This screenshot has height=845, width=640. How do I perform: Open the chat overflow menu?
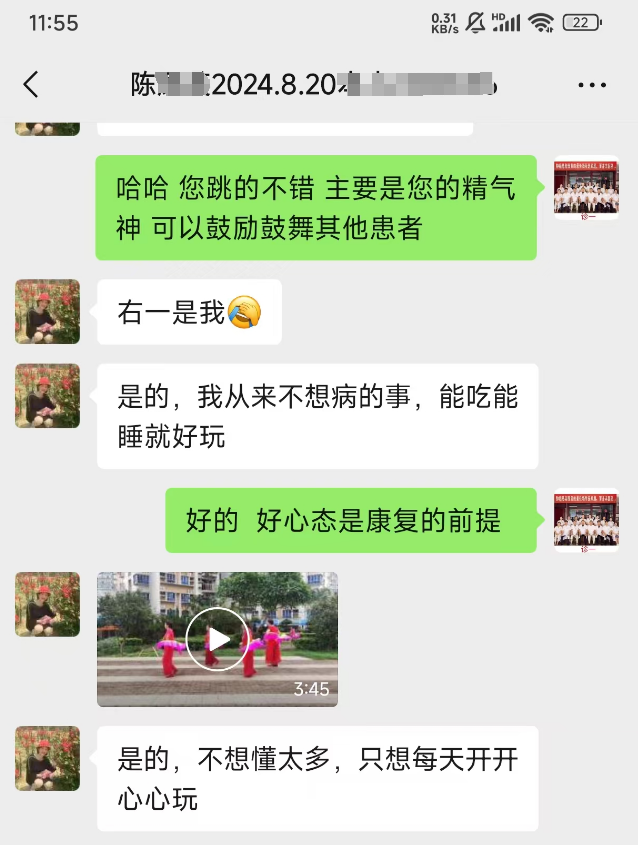tap(592, 85)
